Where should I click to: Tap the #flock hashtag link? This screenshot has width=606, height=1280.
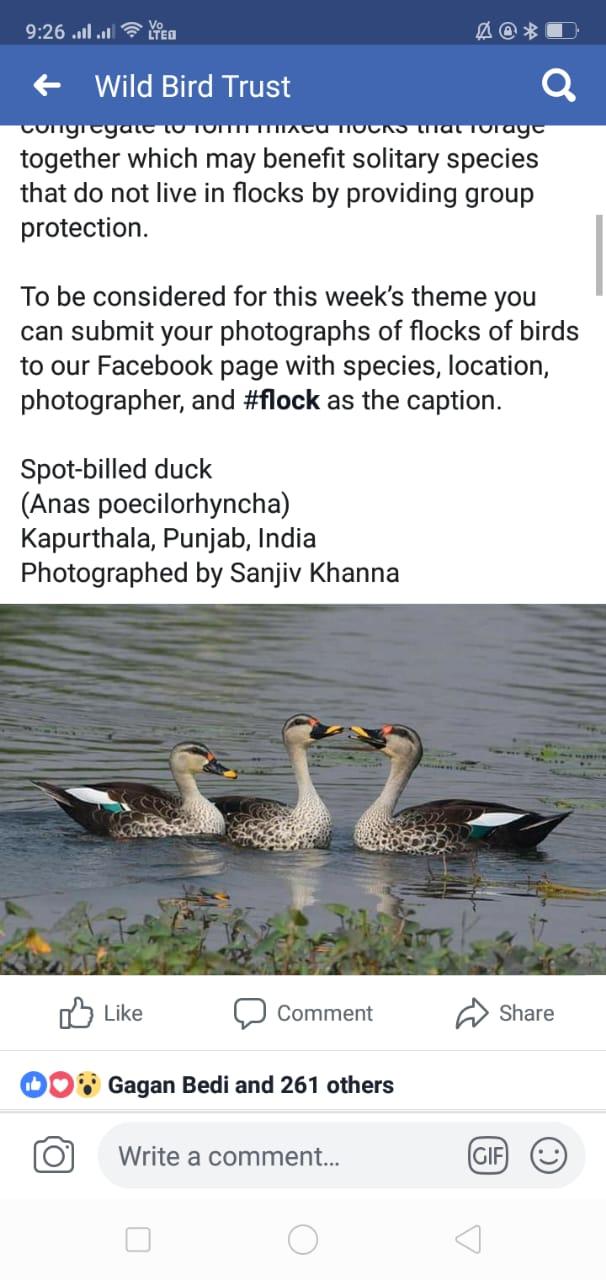(x=282, y=401)
